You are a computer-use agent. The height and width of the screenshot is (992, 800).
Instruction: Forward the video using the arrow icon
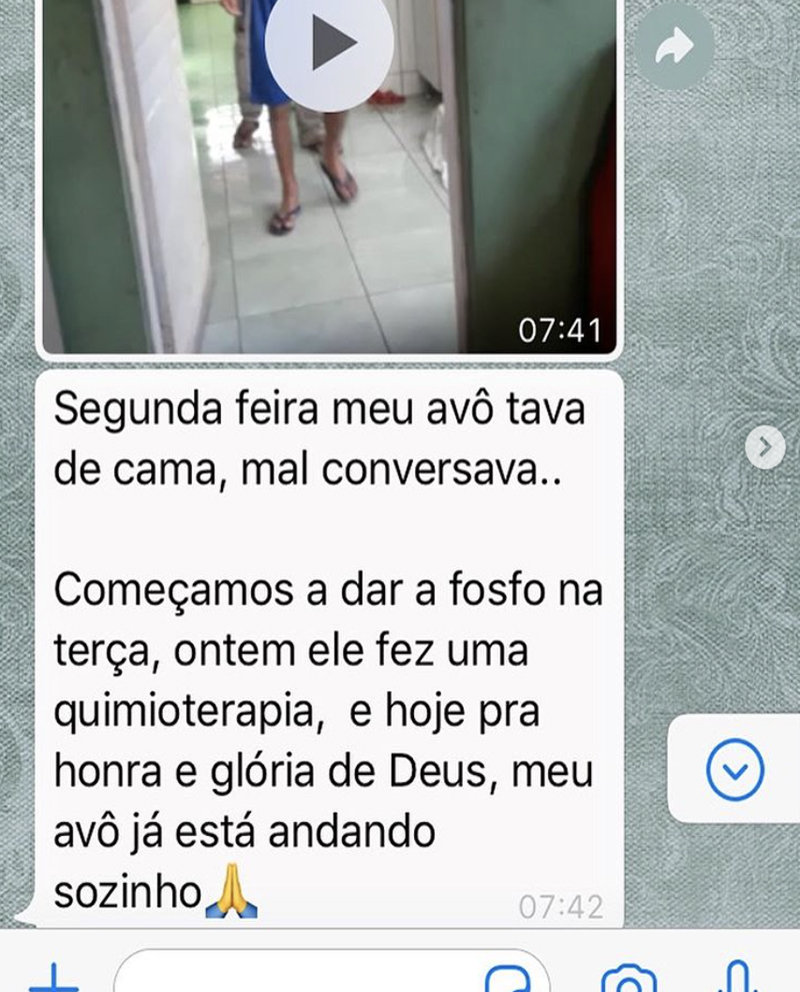(680, 45)
